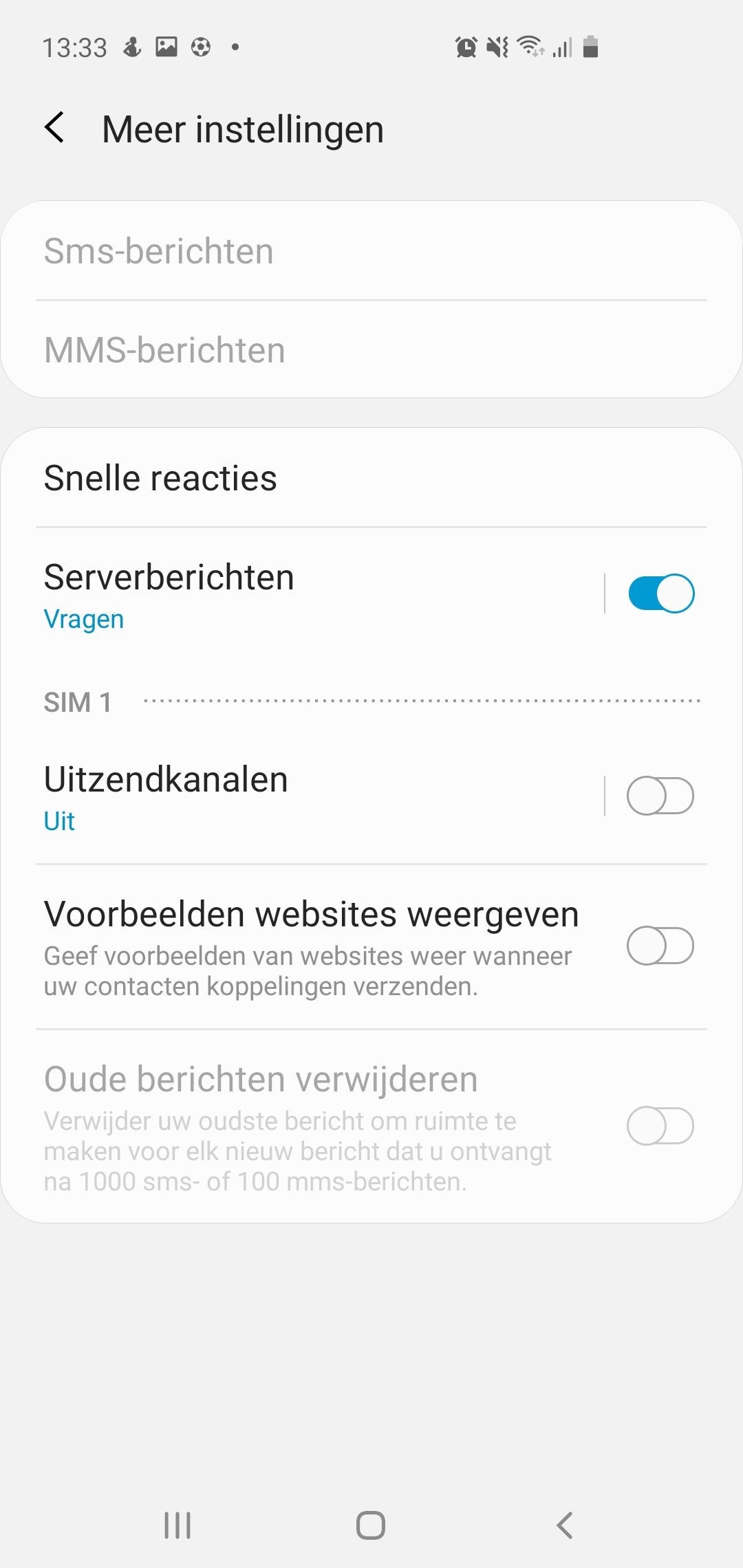
Task: Tap the image notification icon at the top
Action: coord(167,46)
